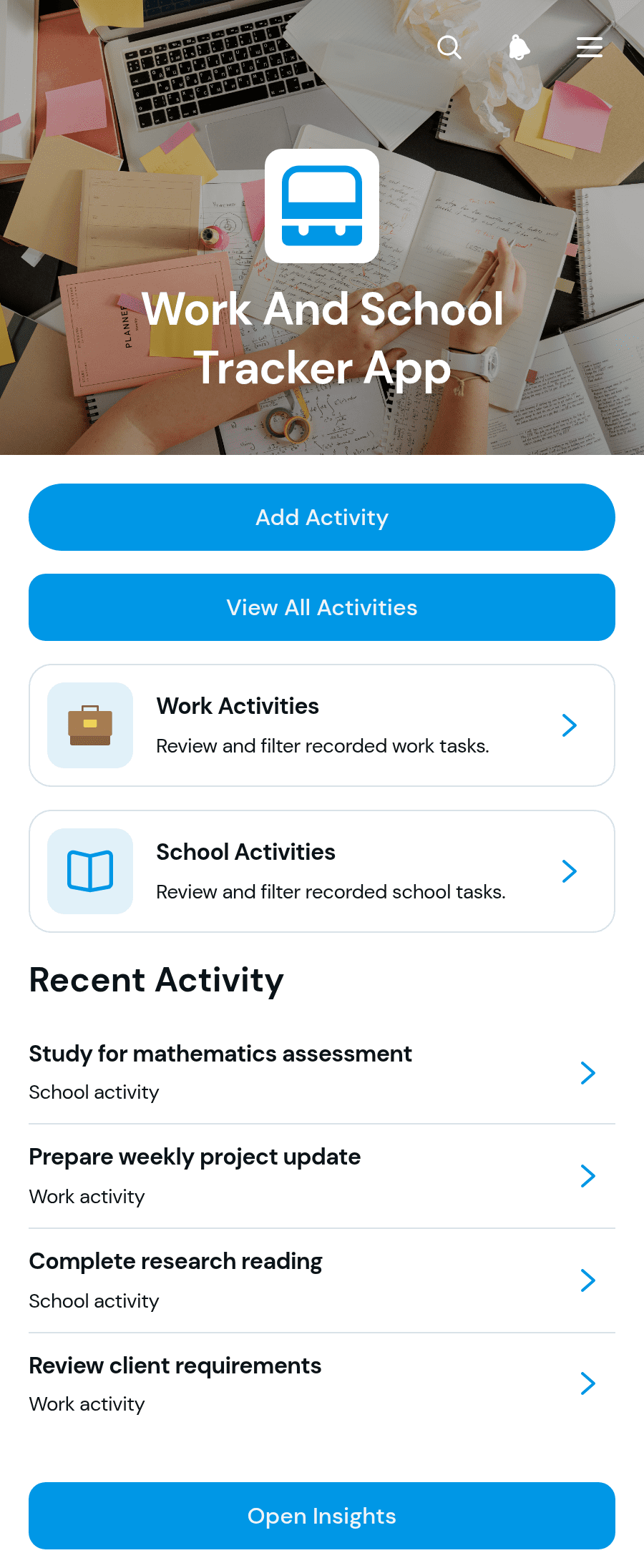Open the search icon in header
Screen dimensions: 644x1568
(x=449, y=47)
